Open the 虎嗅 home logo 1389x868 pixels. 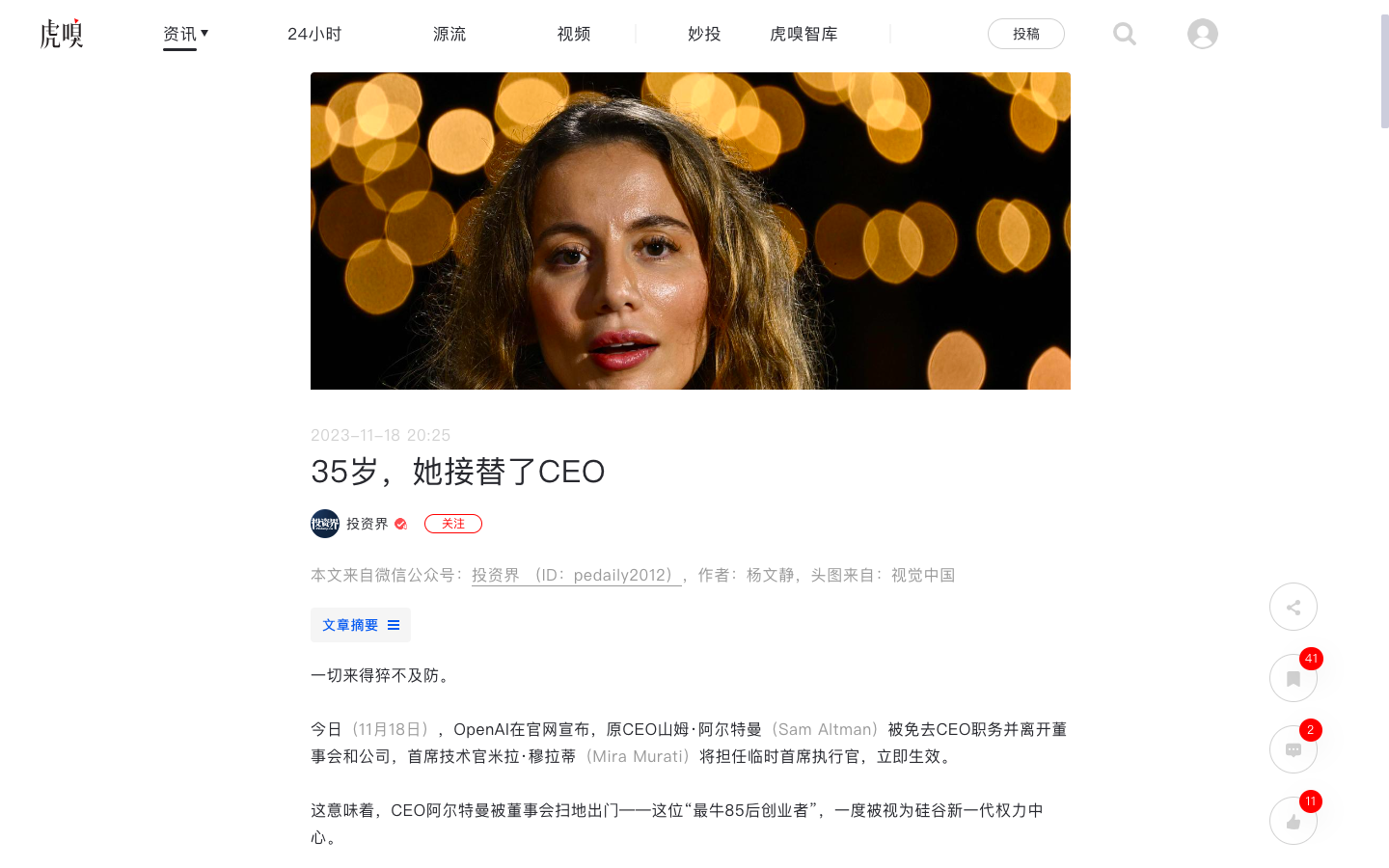coord(61,34)
